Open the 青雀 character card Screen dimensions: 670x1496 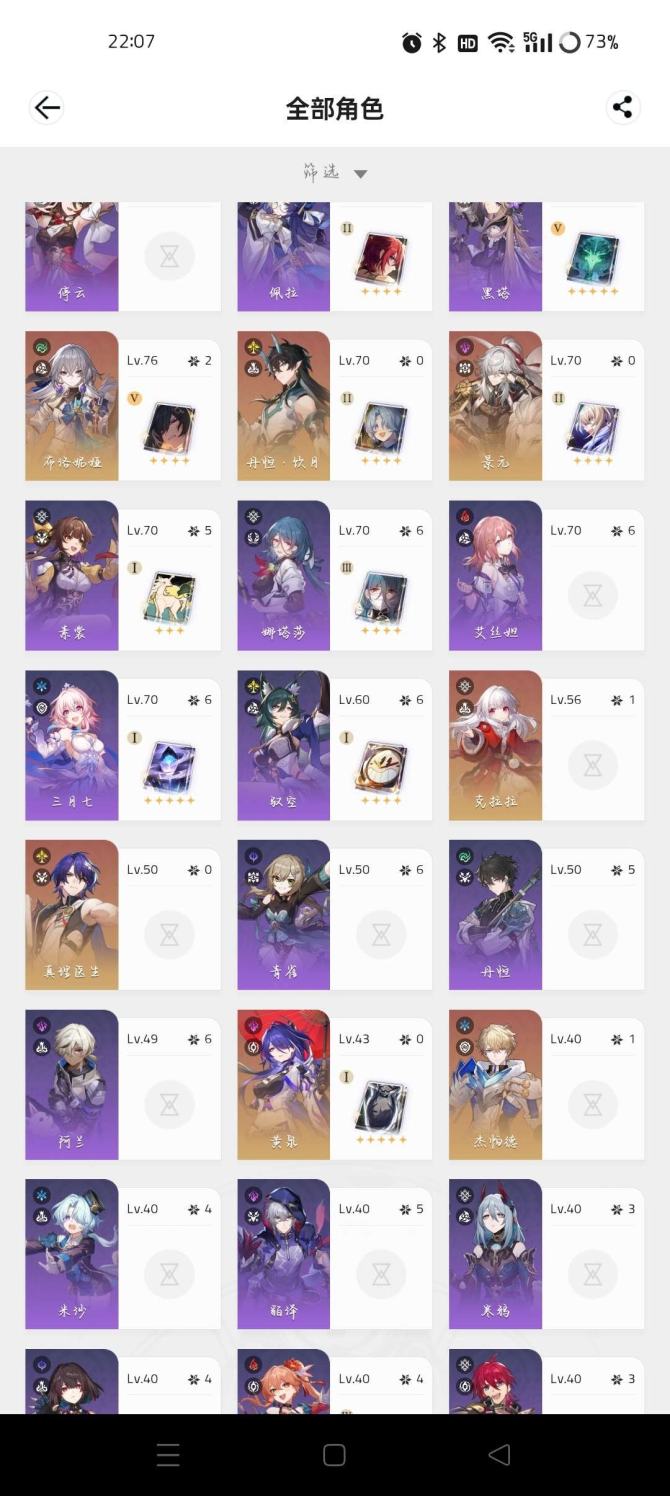(284, 914)
